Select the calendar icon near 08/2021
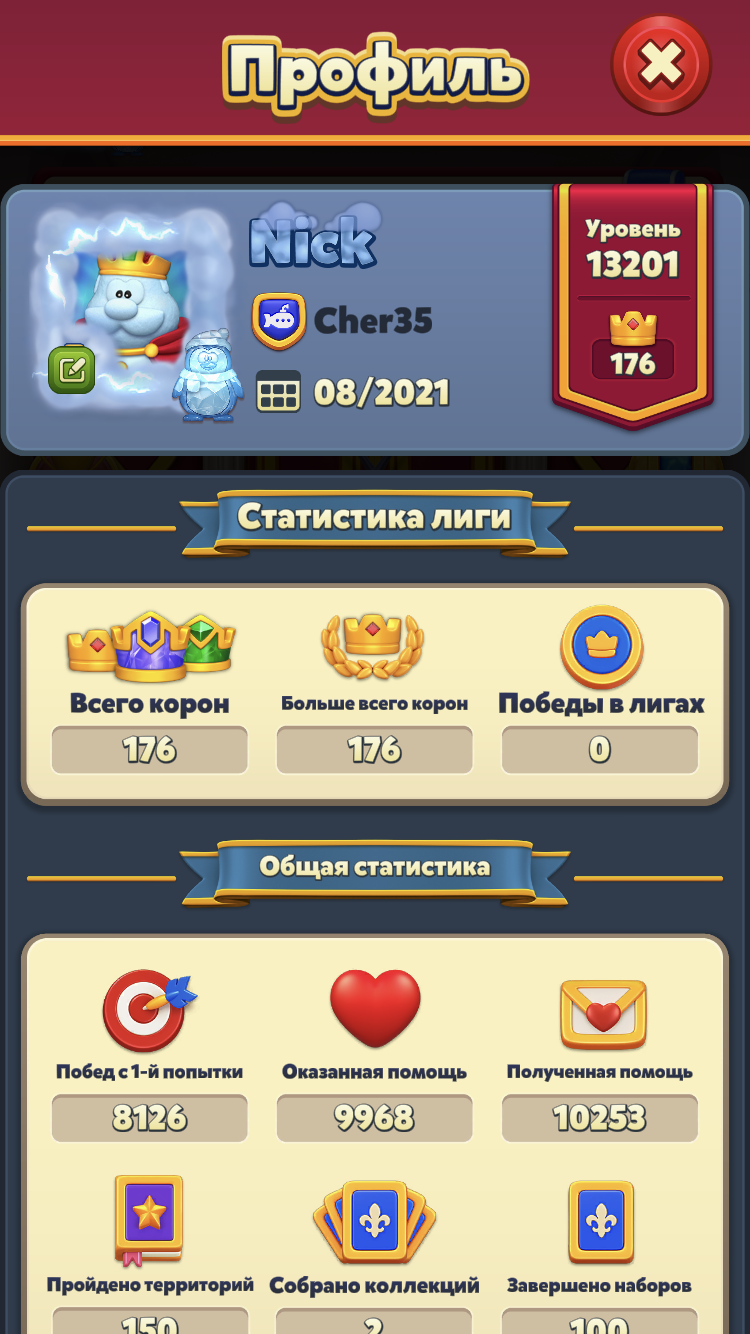 [x=277, y=392]
